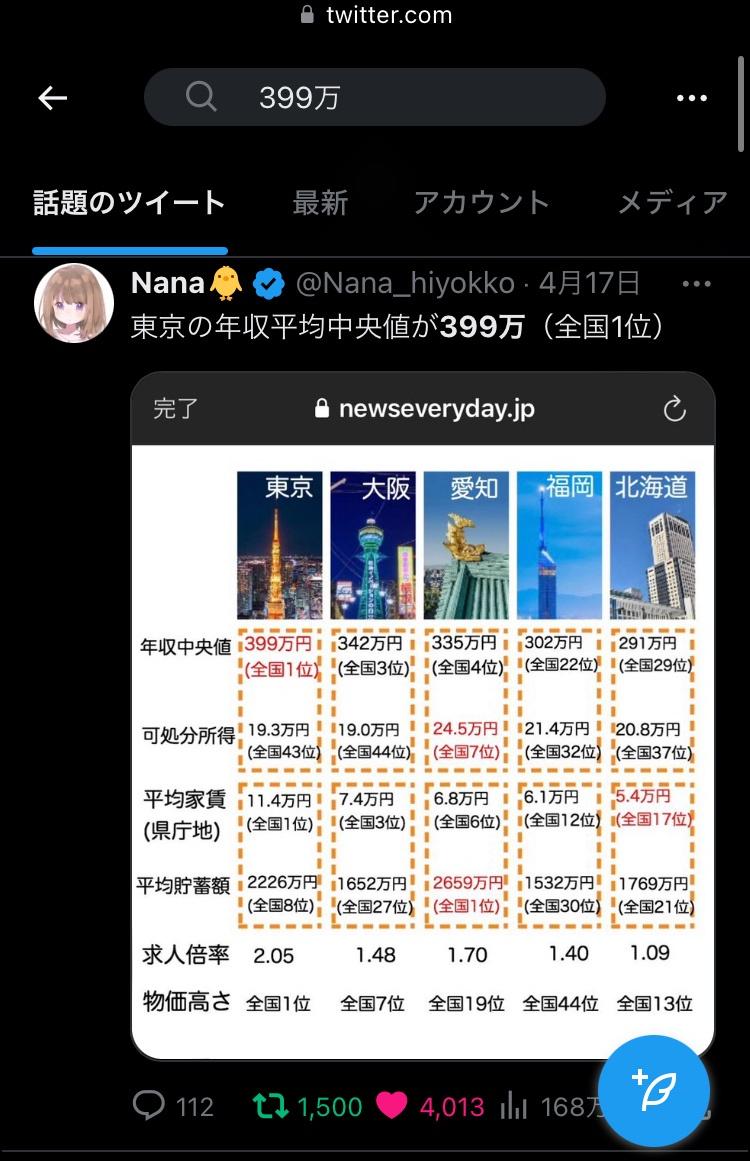Open the attached newseveryday.jp image
The height and width of the screenshot is (1161, 750).
(423, 716)
